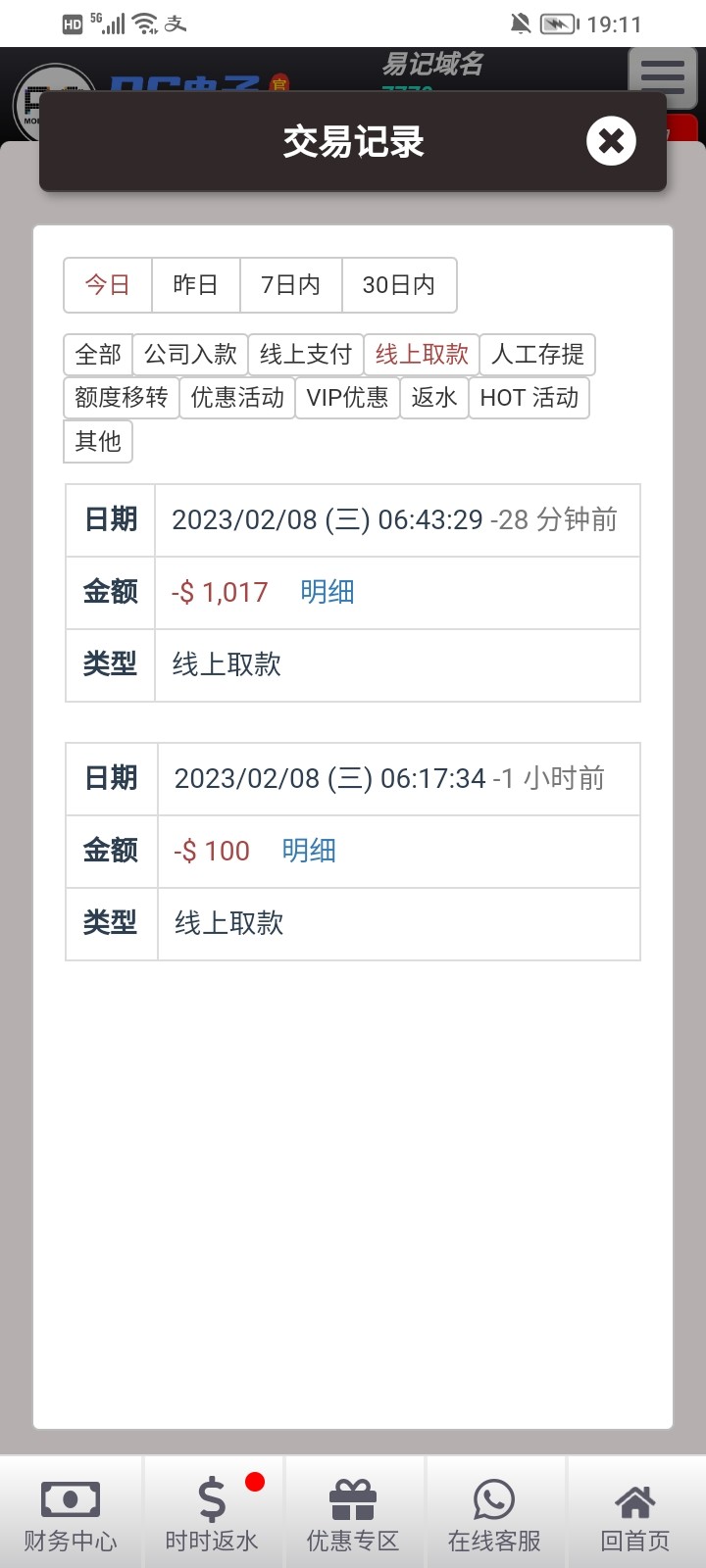The width and height of the screenshot is (706, 1568).
Task: Select the 今日 date filter
Action: pyautogui.click(x=108, y=285)
